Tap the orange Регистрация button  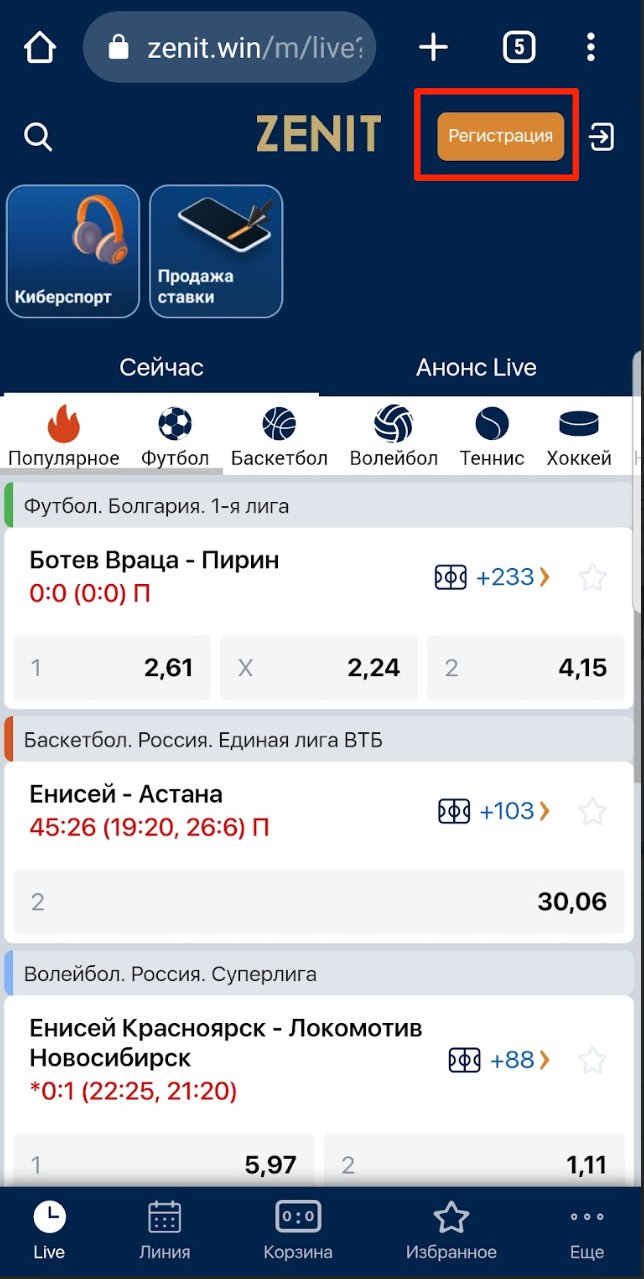[x=500, y=136]
